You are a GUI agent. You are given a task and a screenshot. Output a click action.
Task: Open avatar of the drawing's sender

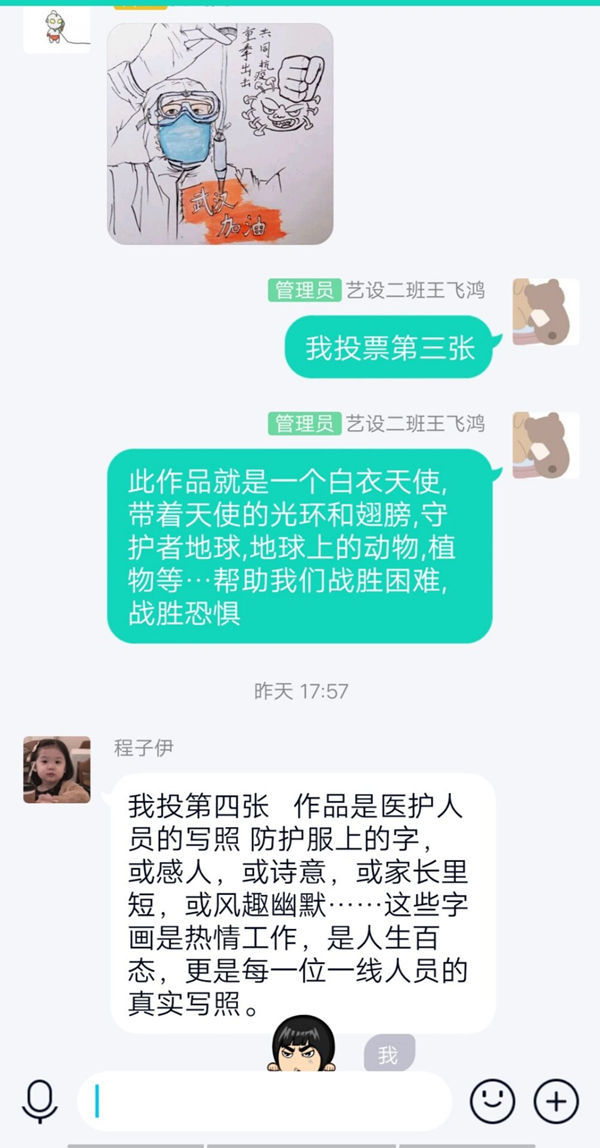[57, 28]
